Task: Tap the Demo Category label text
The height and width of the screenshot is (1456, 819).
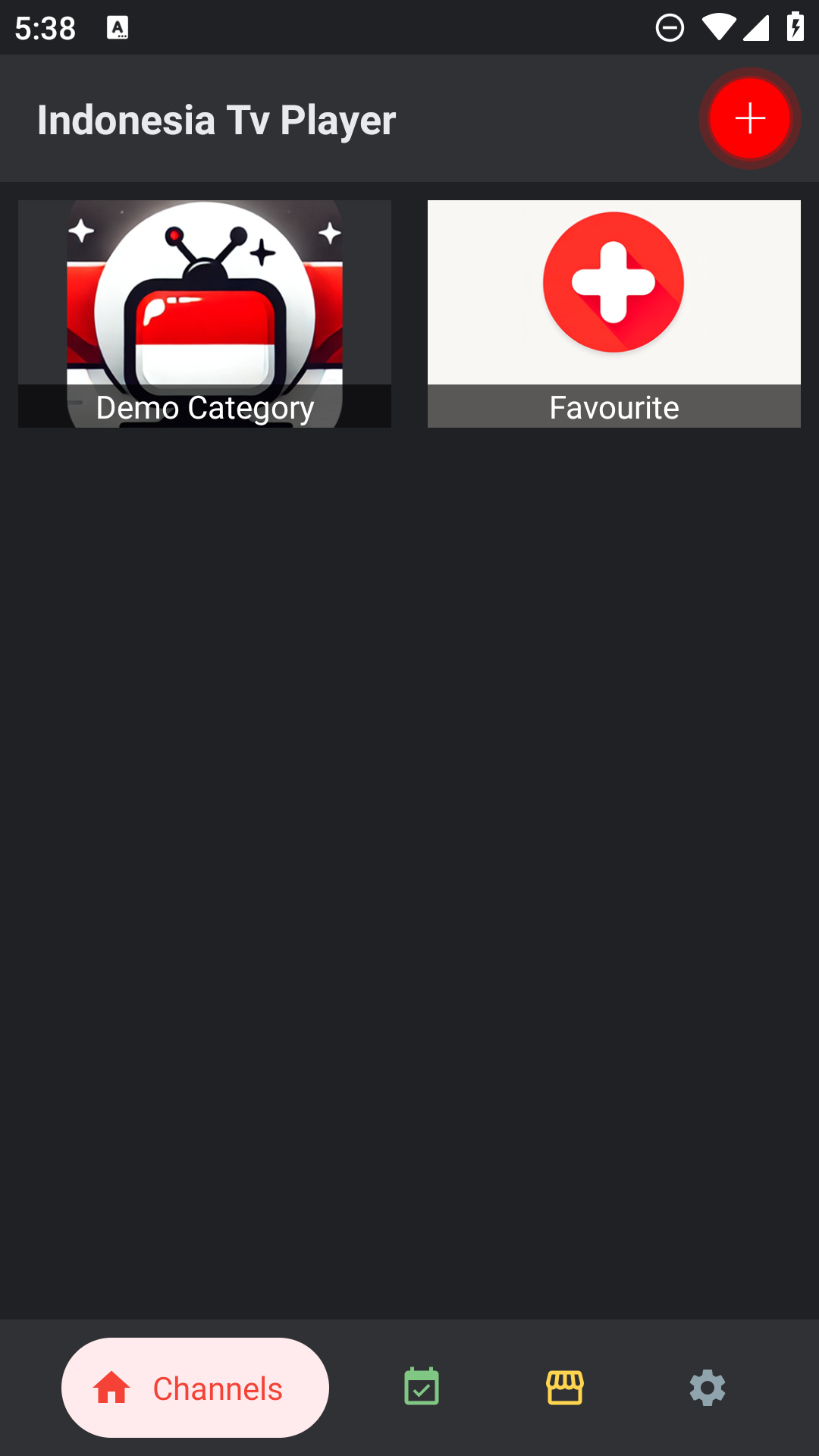Action: [x=204, y=407]
